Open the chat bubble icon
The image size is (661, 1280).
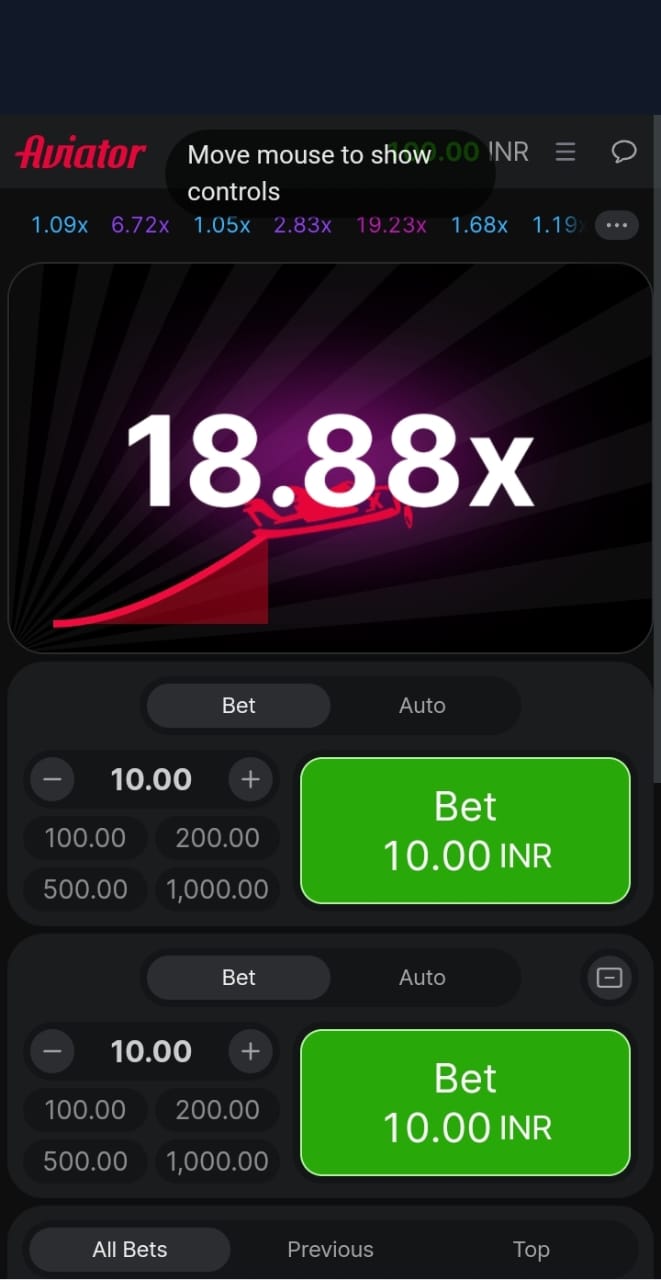(624, 152)
